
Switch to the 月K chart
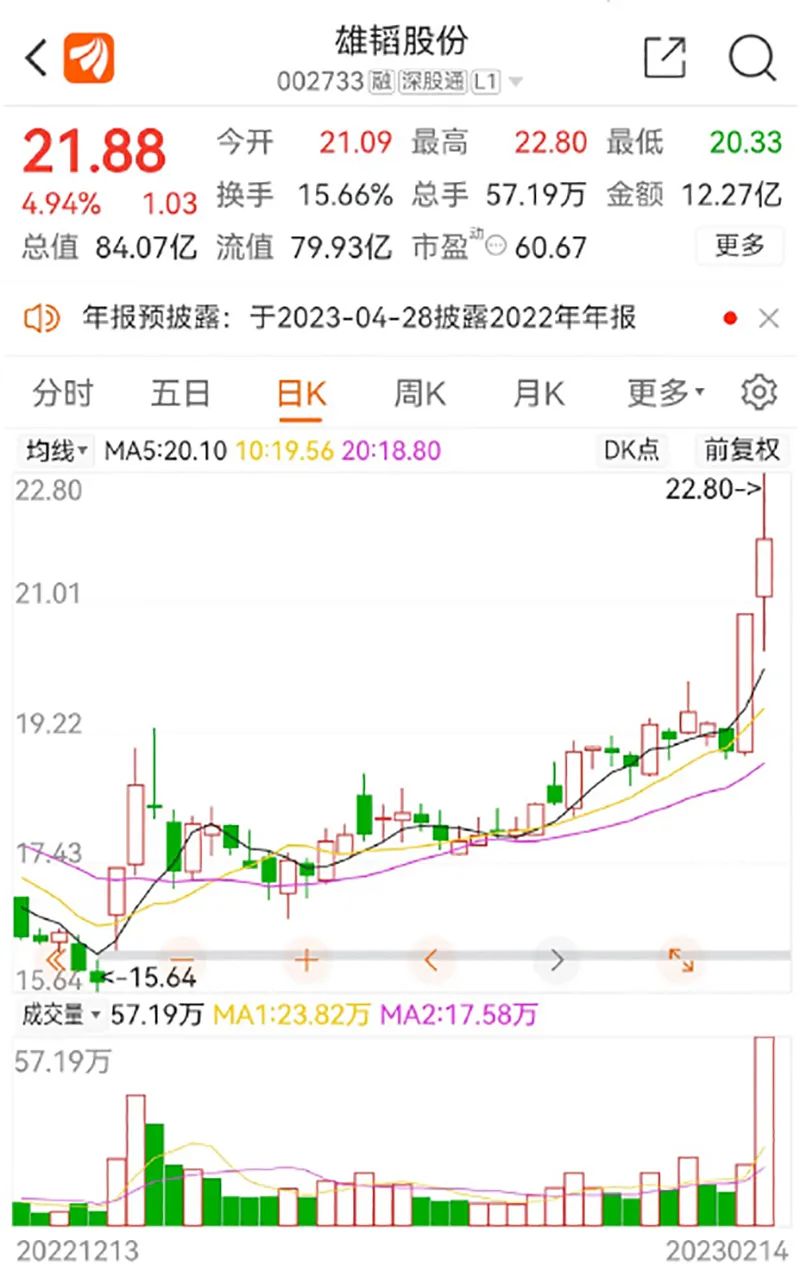(x=538, y=393)
